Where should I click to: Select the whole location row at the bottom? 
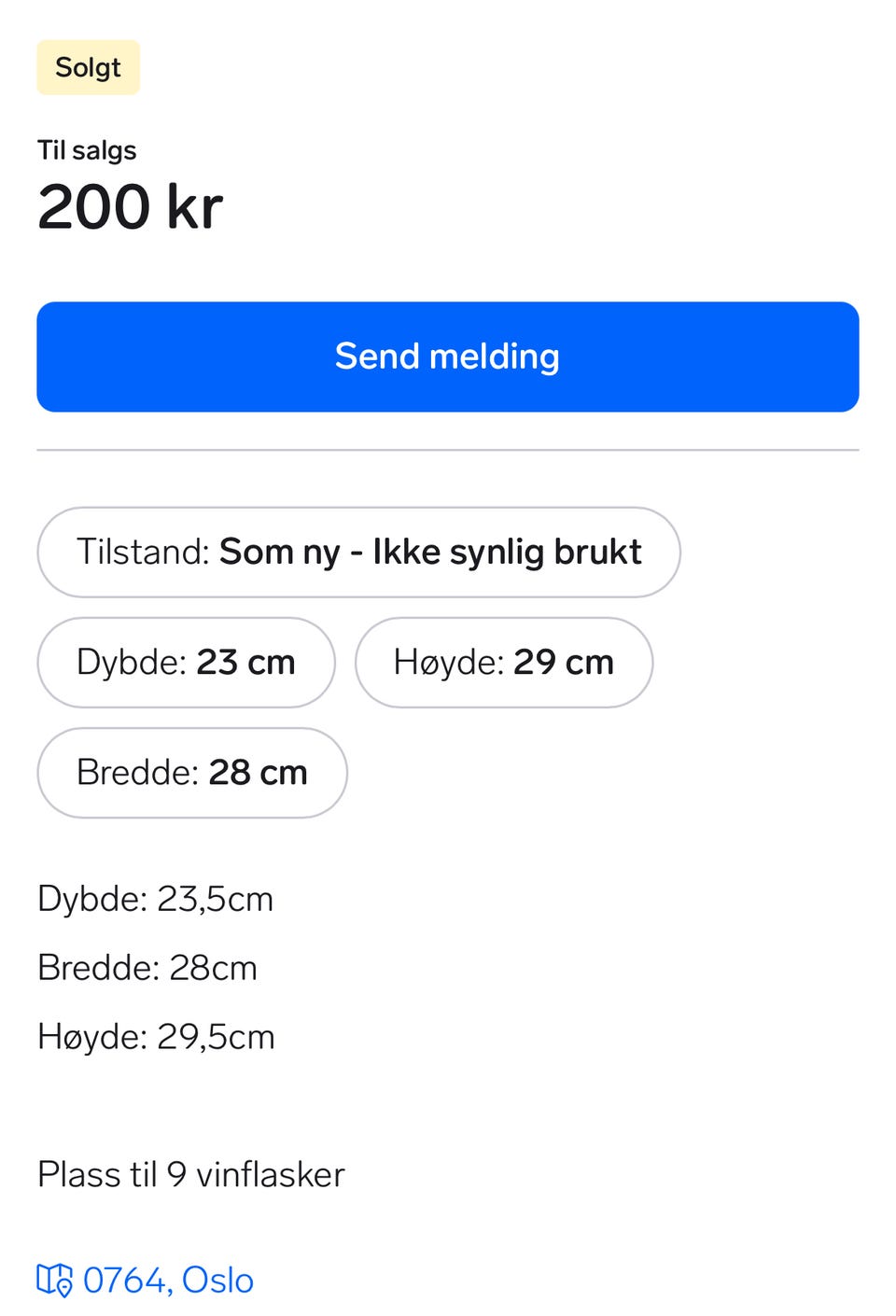pyautogui.click(x=145, y=1280)
